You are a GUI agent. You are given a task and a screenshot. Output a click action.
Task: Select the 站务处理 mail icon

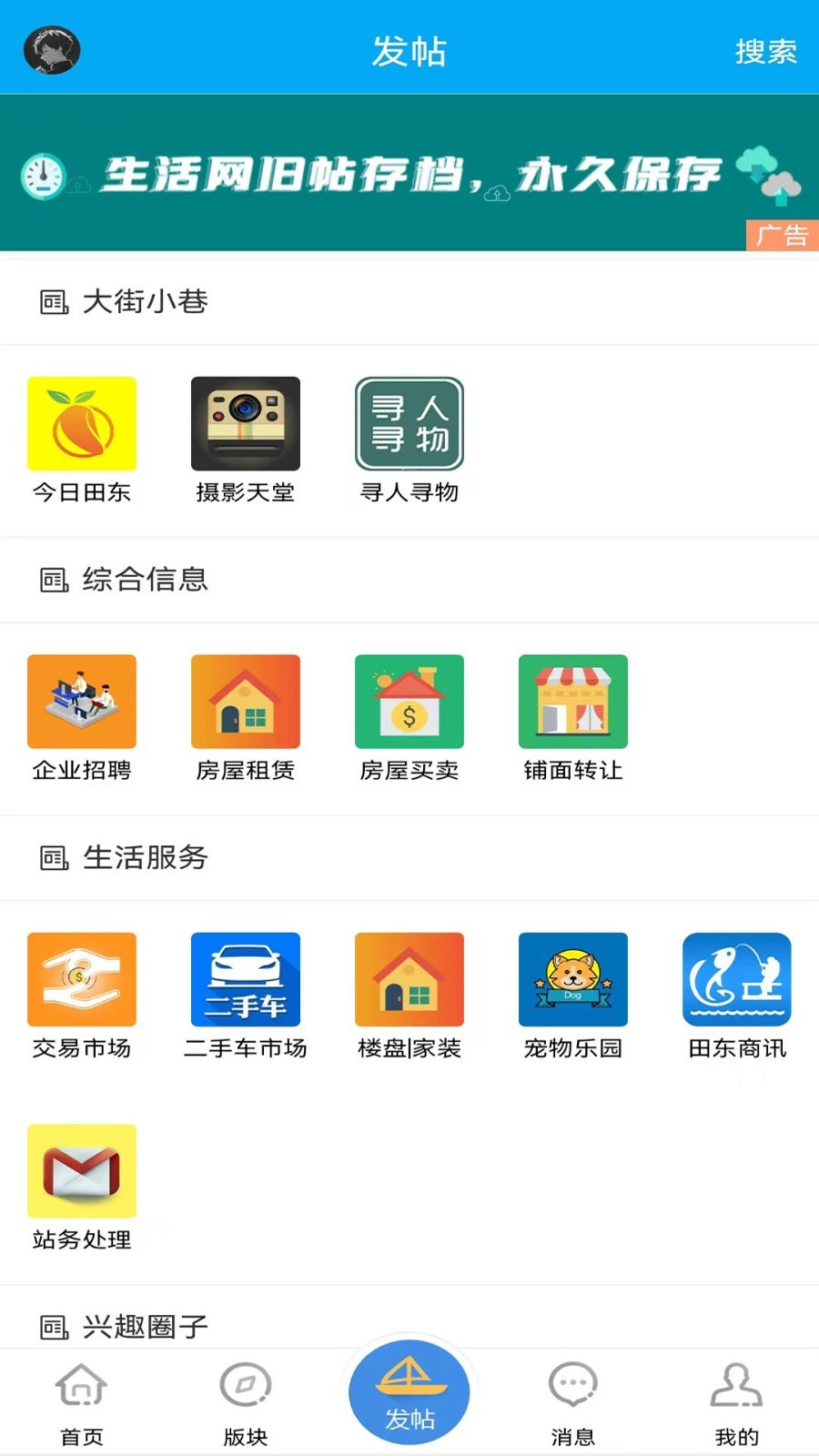(x=82, y=1171)
